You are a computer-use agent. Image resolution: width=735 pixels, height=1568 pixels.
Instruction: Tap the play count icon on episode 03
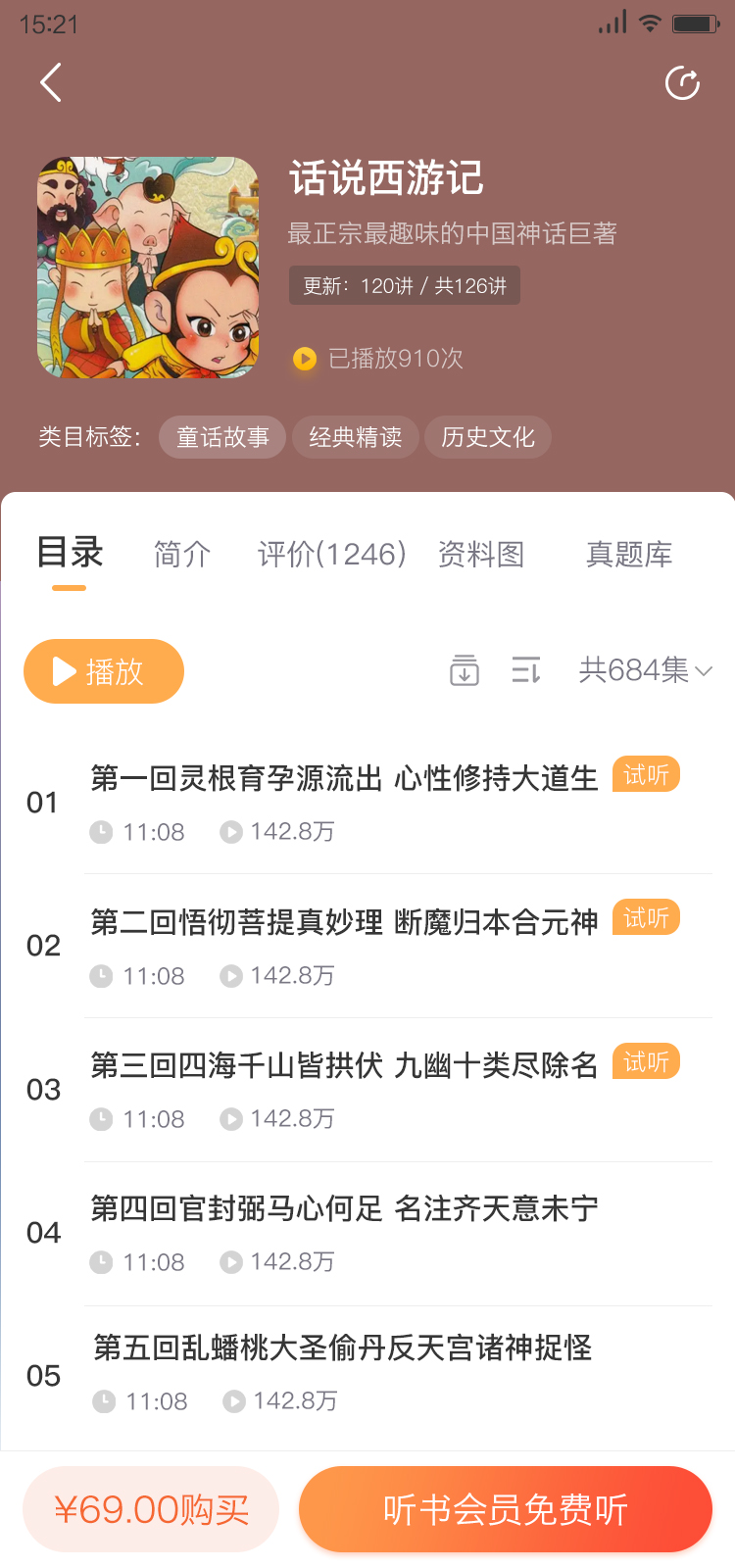[x=231, y=1118]
